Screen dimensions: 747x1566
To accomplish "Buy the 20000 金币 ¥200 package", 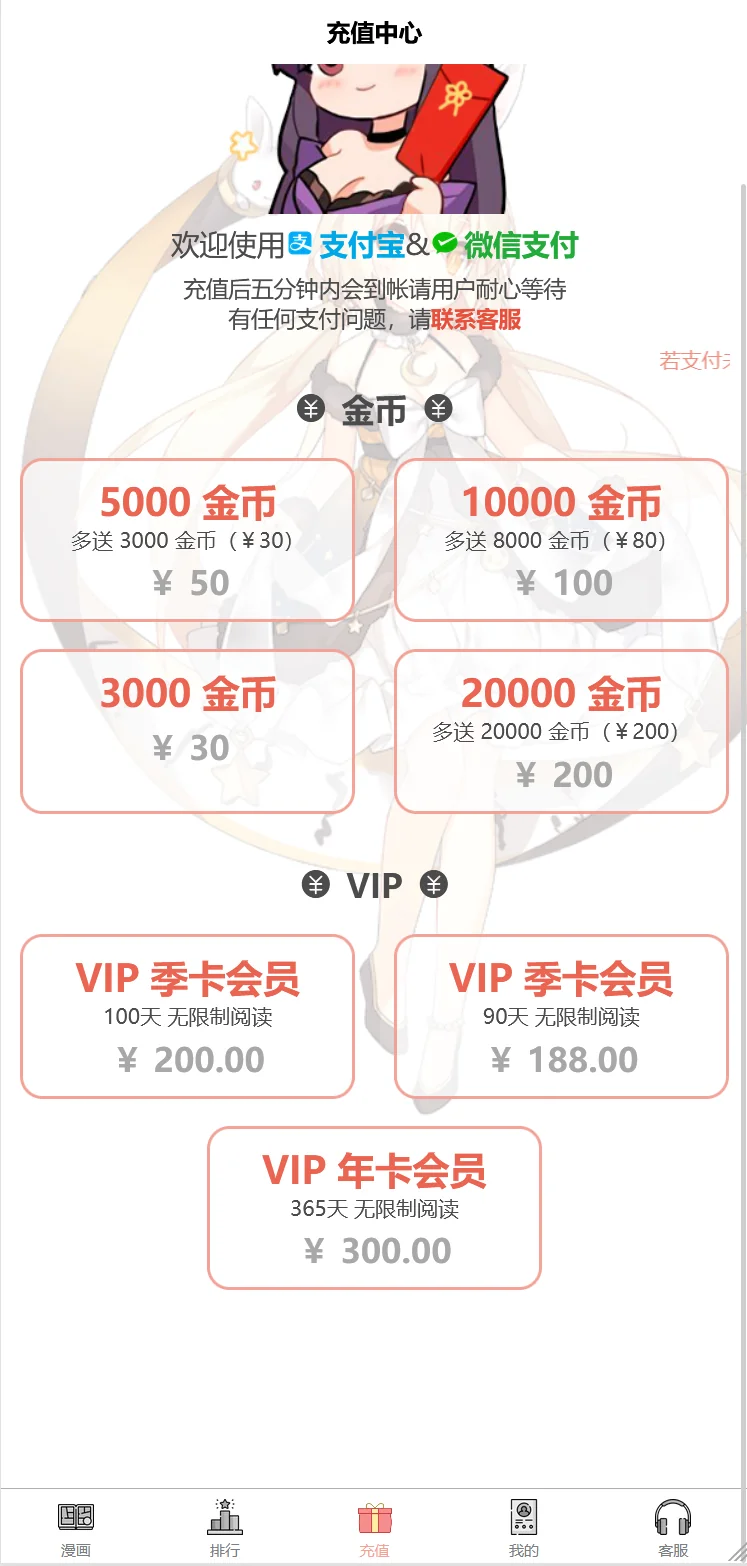I will [561, 731].
